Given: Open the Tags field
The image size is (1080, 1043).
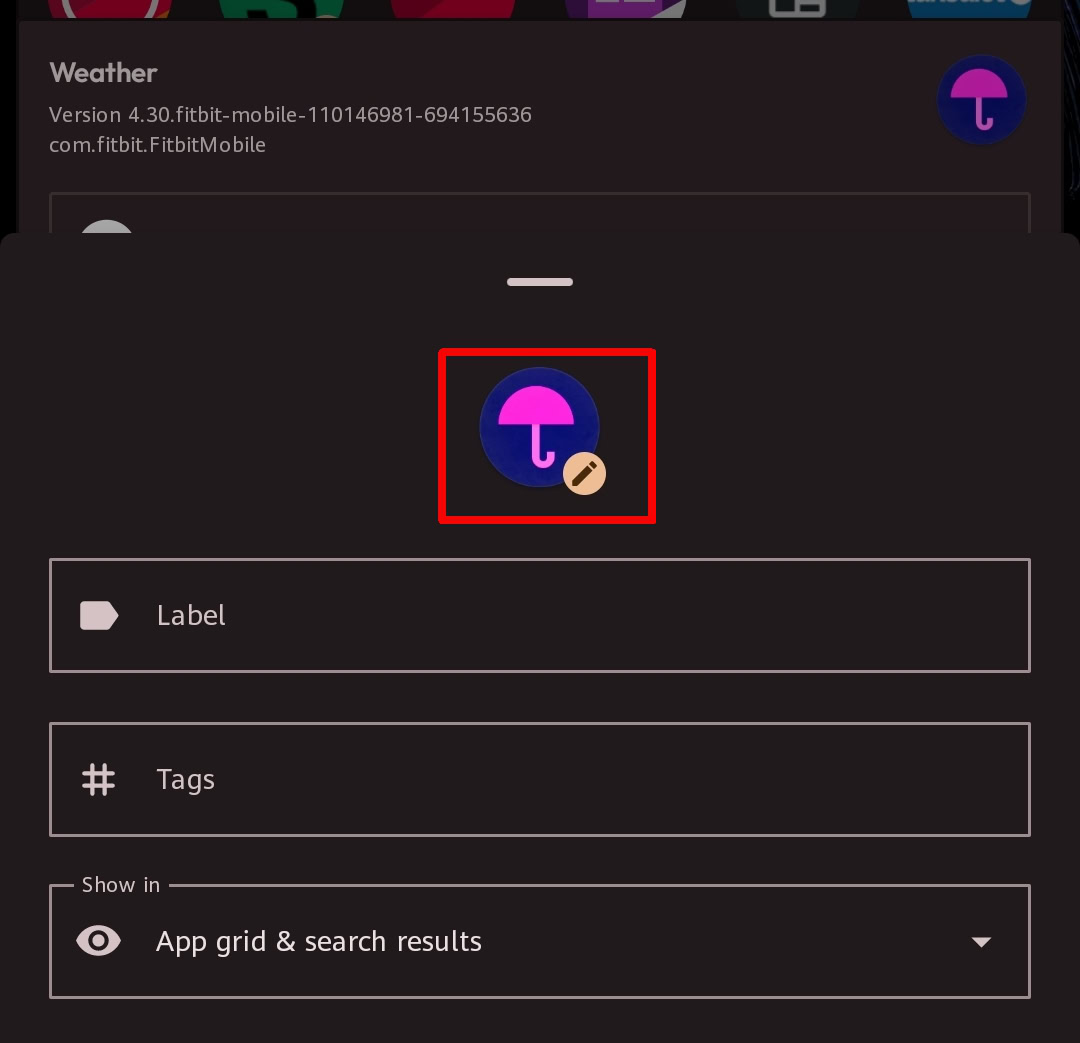Looking at the screenshot, I should (540, 779).
